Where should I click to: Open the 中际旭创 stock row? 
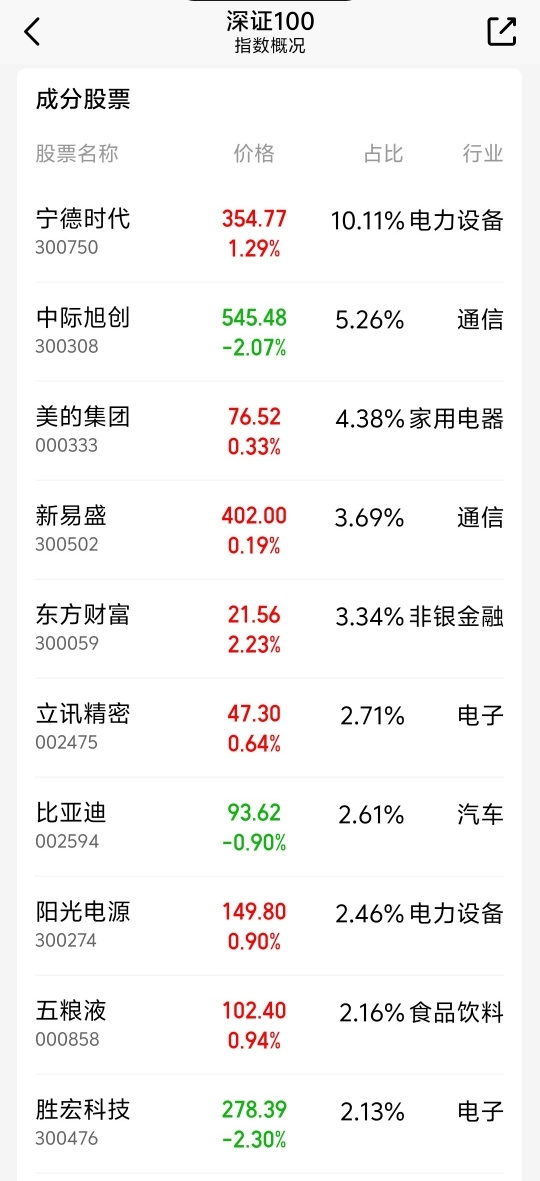click(x=270, y=332)
